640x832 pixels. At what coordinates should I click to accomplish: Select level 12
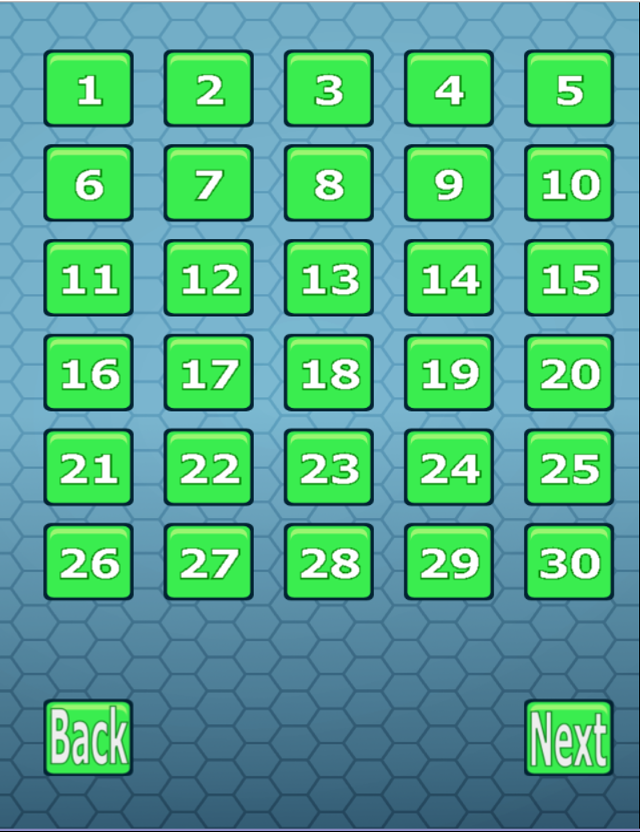pyautogui.click(x=208, y=278)
